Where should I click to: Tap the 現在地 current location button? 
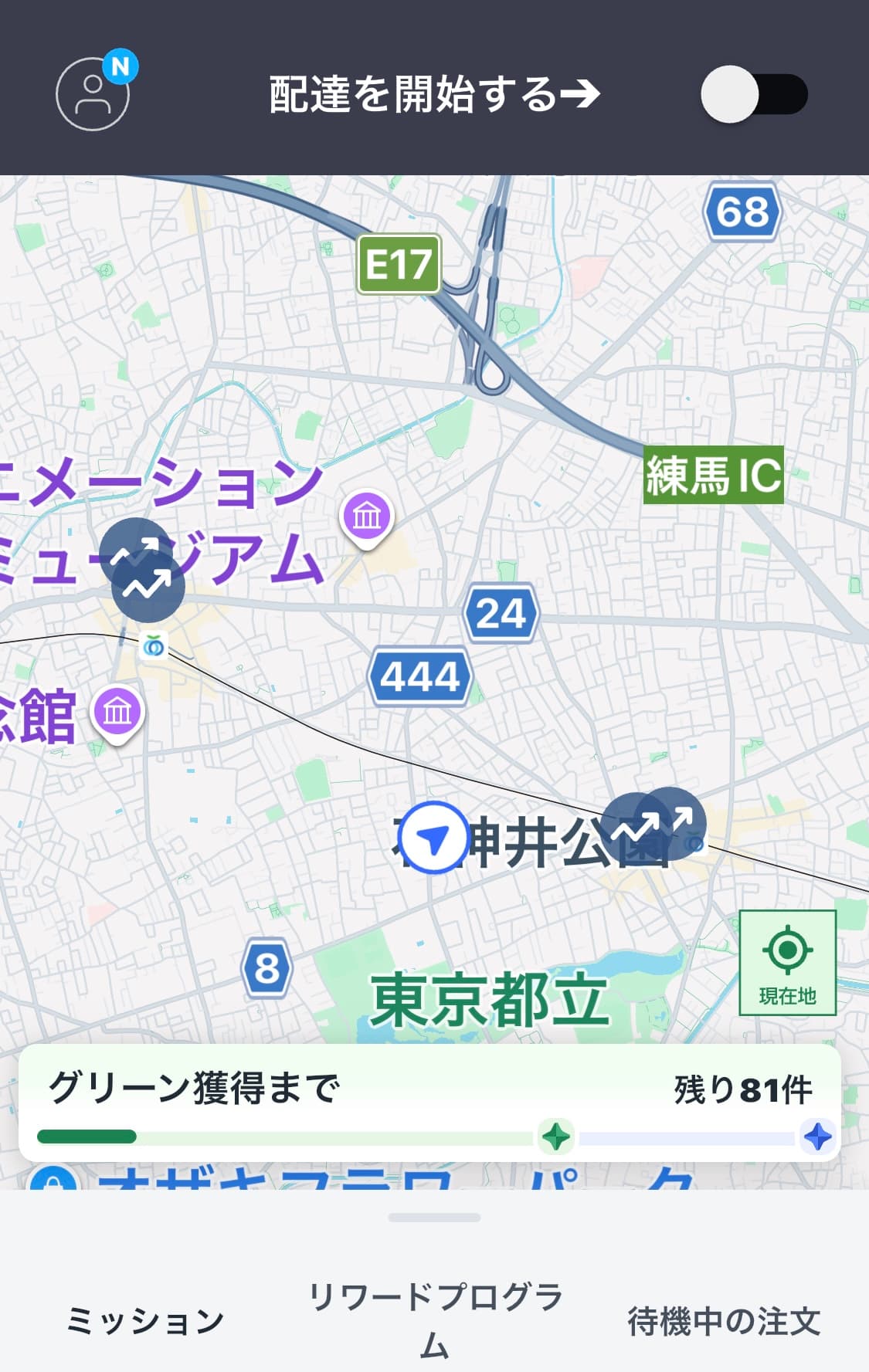[787, 962]
